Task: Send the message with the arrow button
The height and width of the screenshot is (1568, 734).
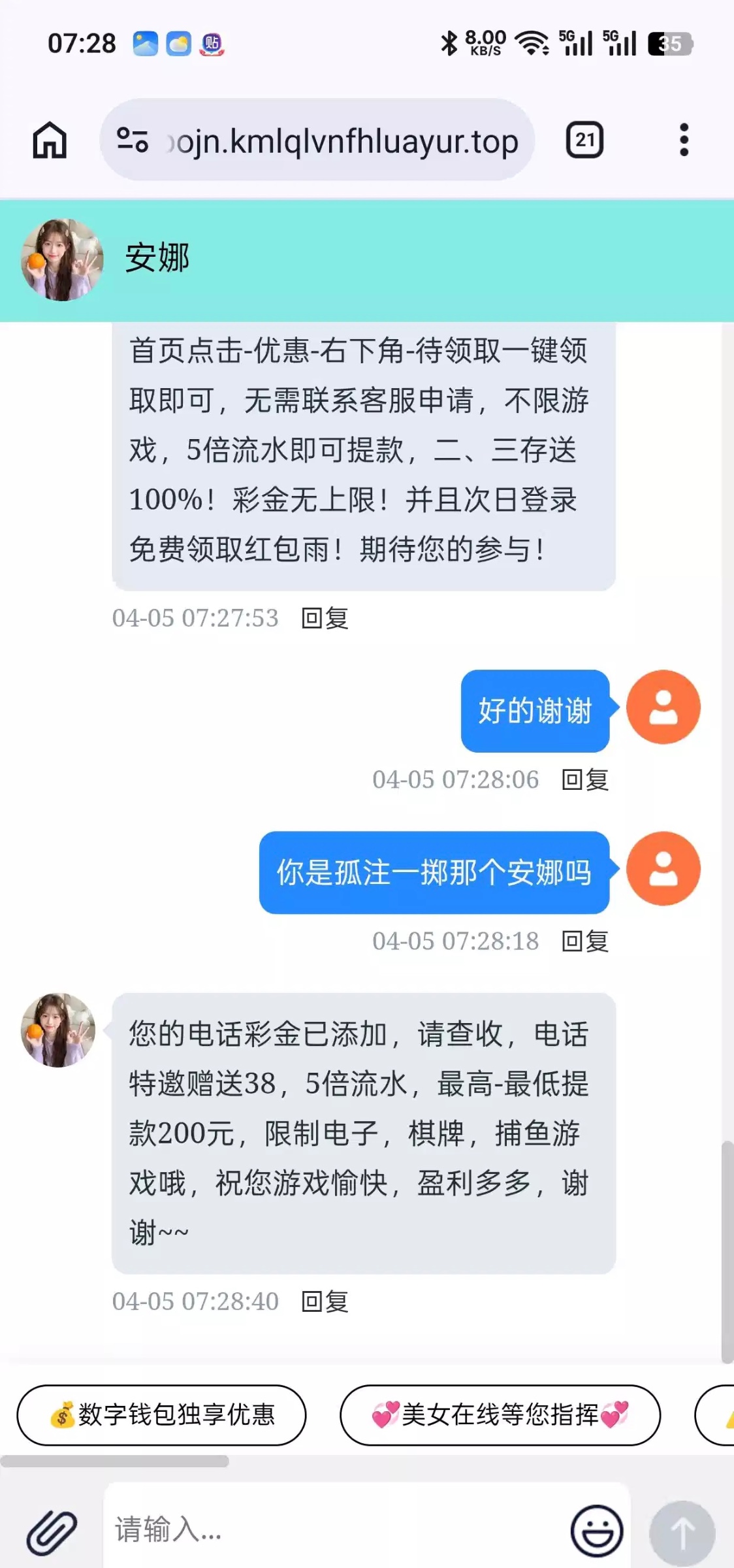Action: coord(682,1533)
